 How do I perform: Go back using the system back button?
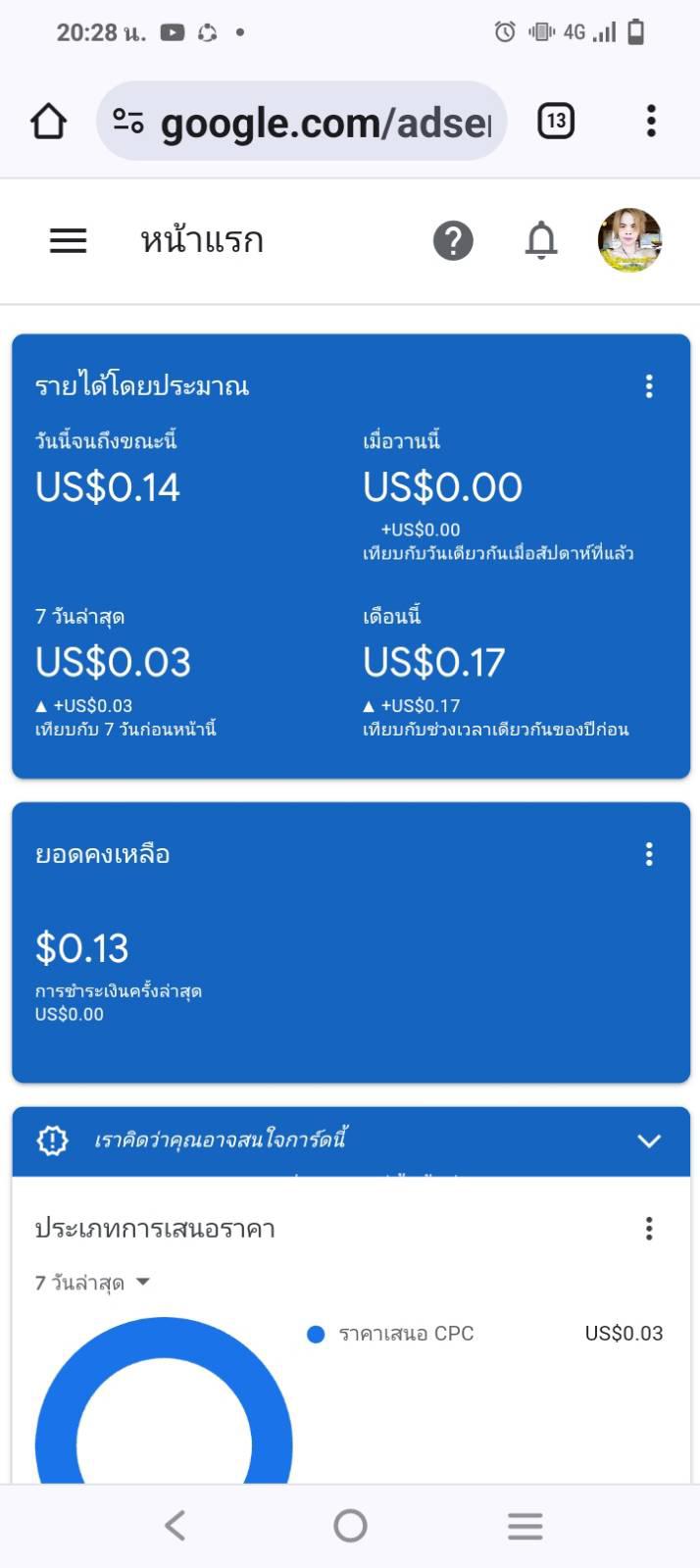(175, 1525)
